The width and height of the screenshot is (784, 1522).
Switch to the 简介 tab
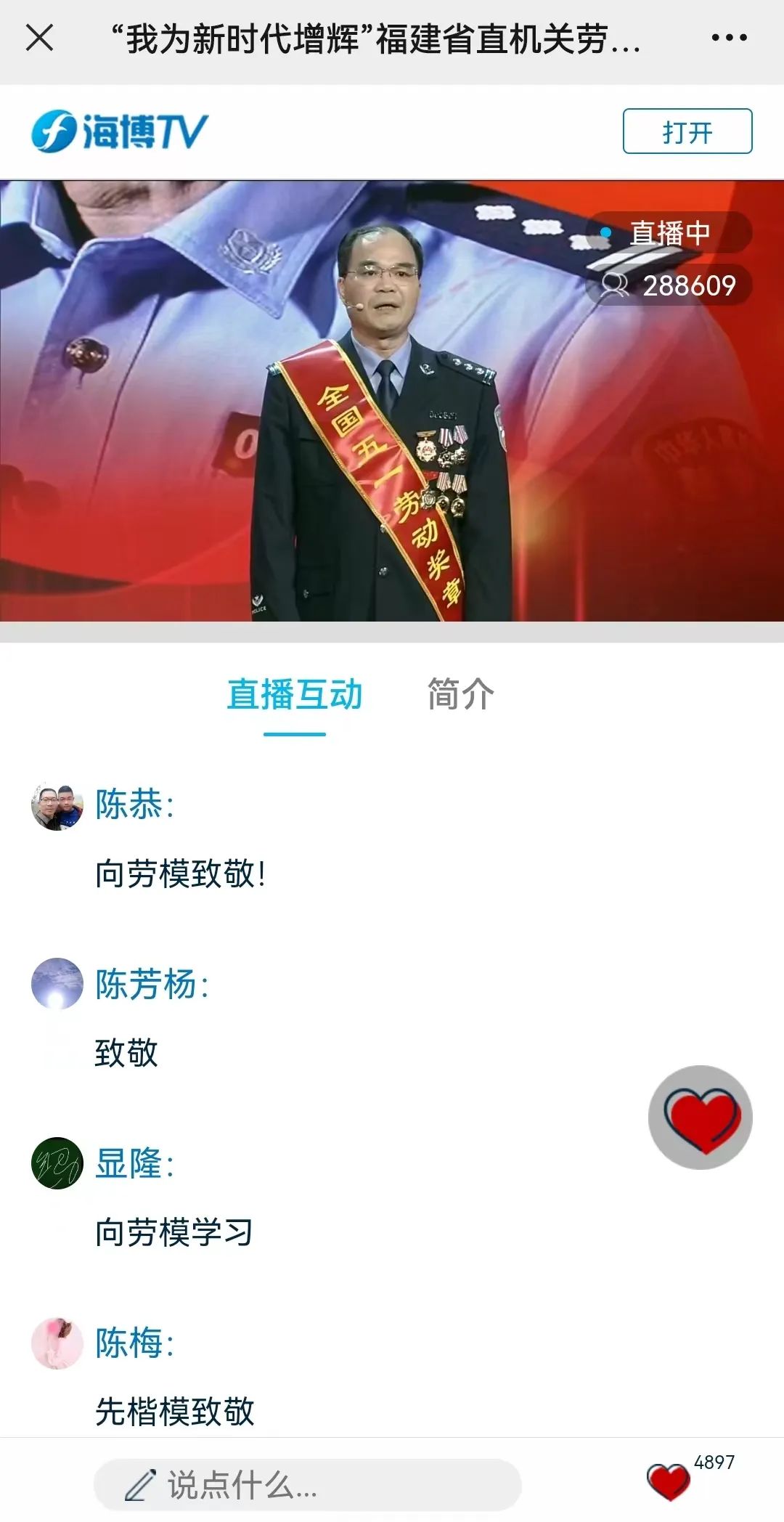460,694
